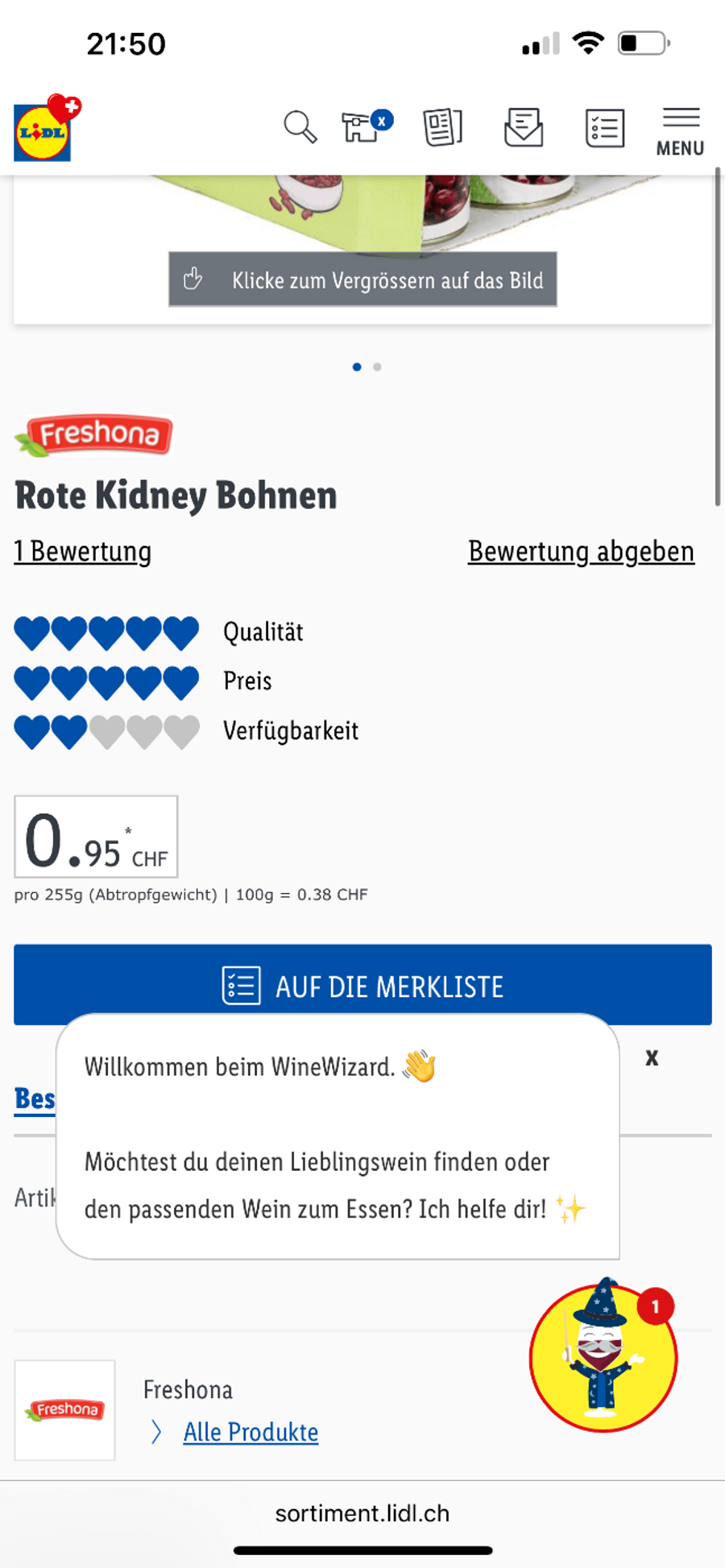Image resolution: width=725 pixels, height=1568 pixels.
Task: Select the second image page dot
Action: [377, 367]
